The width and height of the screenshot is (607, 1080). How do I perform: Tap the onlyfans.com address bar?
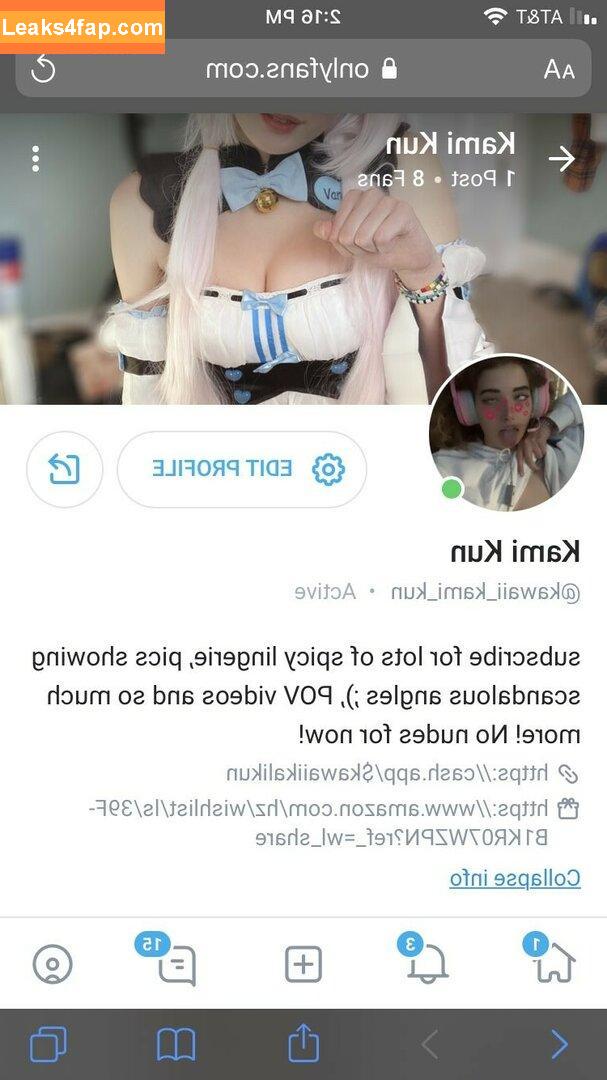(x=300, y=69)
